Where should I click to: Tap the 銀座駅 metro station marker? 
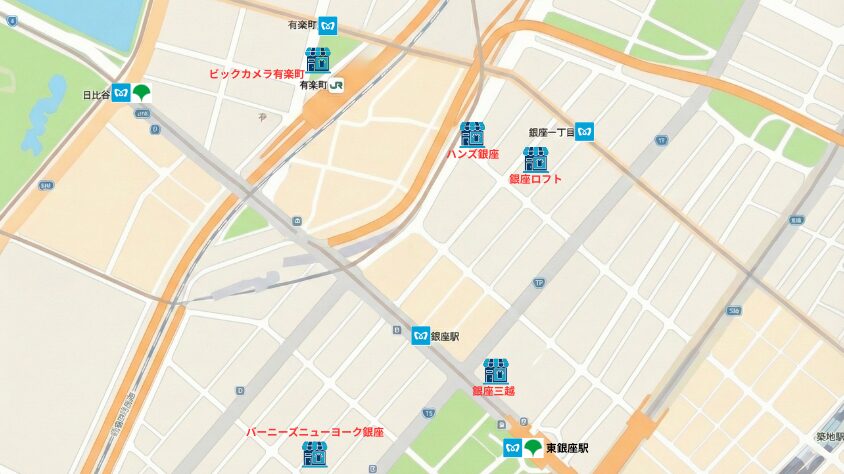[421, 336]
